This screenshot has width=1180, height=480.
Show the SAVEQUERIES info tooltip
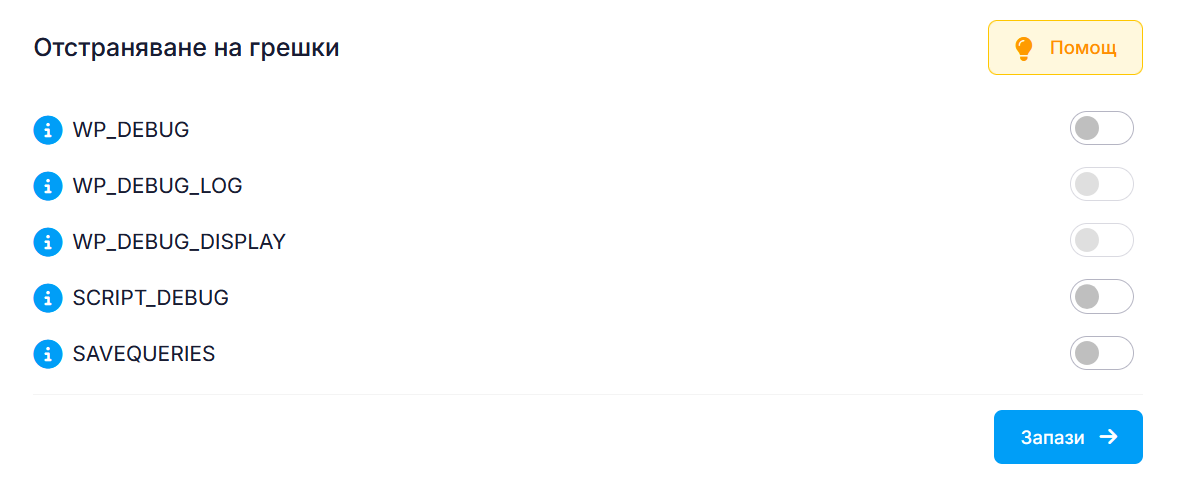pyautogui.click(x=48, y=354)
